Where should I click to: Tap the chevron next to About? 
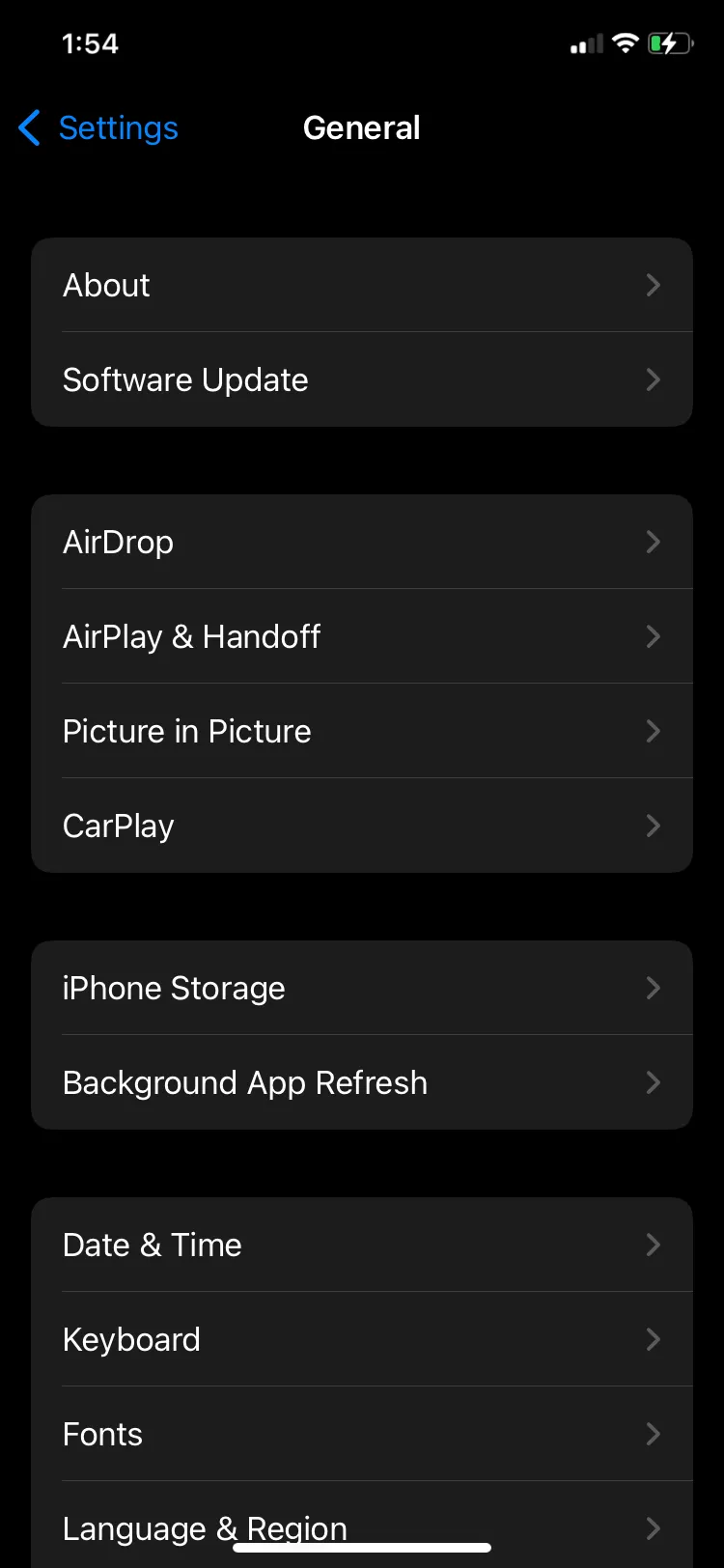coord(654,285)
